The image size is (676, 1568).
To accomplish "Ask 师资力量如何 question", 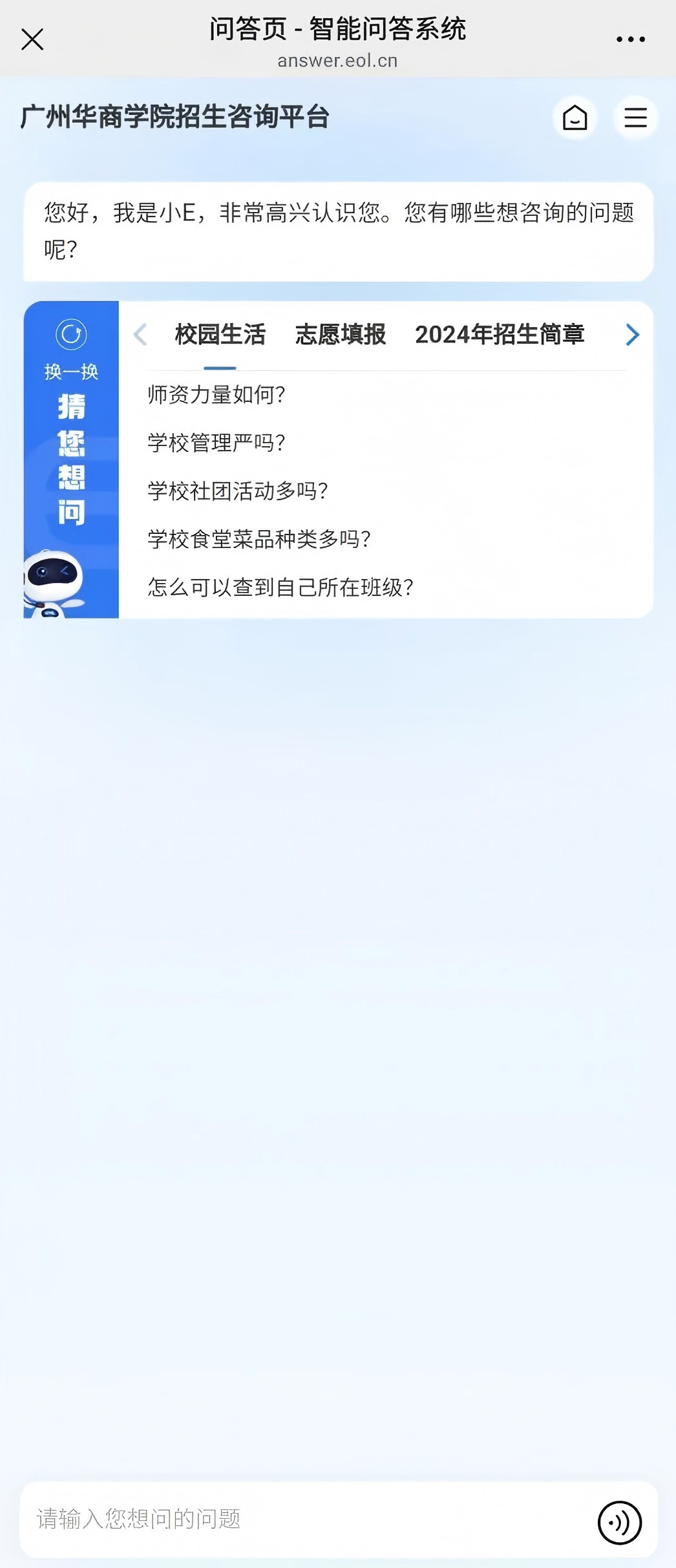I will pyautogui.click(x=217, y=395).
